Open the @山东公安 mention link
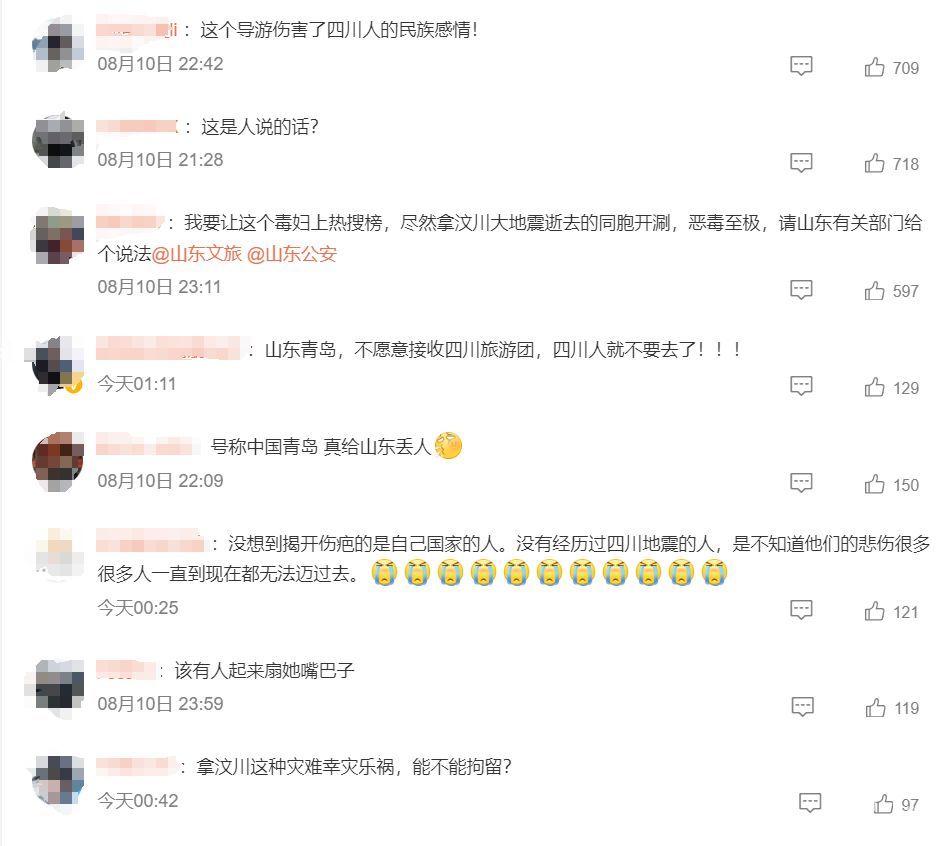 (291, 254)
